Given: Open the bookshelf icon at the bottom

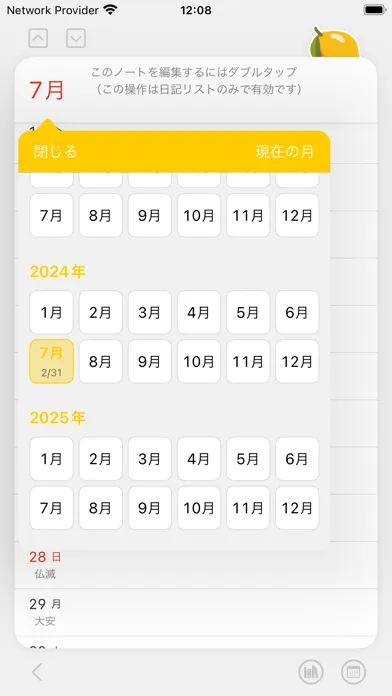Looking at the screenshot, I should [x=311, y=672].
